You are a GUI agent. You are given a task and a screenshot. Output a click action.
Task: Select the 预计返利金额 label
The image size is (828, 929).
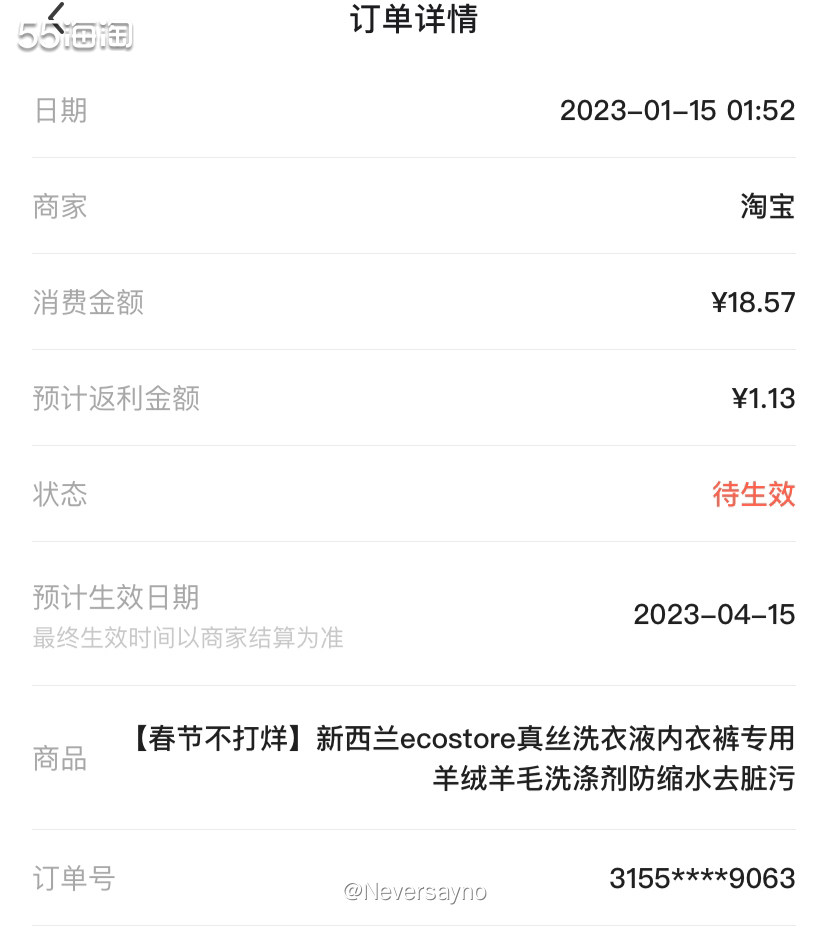coord(117,398)
